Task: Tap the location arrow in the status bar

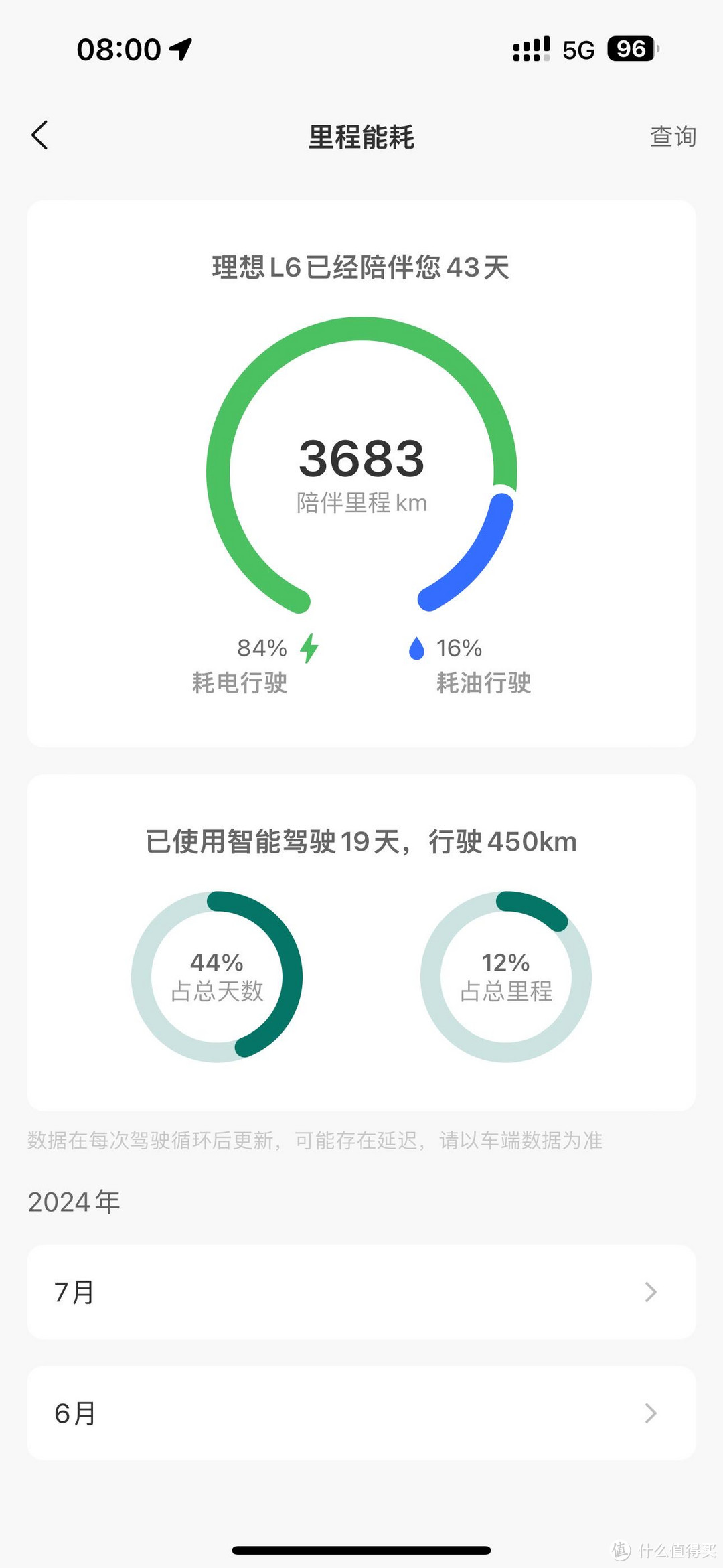Action: pyautogui.click(x=182, y=48)
